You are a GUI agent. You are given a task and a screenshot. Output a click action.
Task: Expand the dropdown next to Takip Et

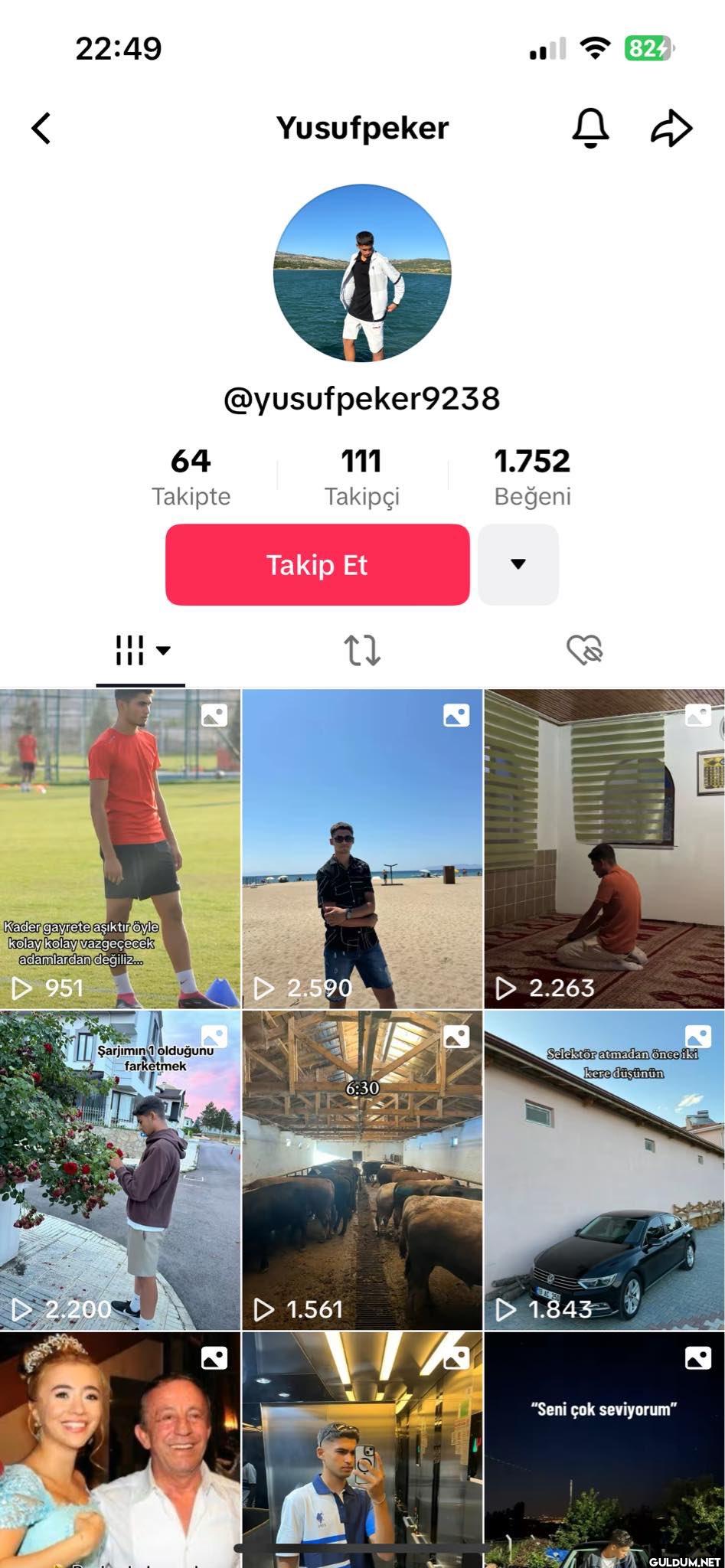(518, 565)
